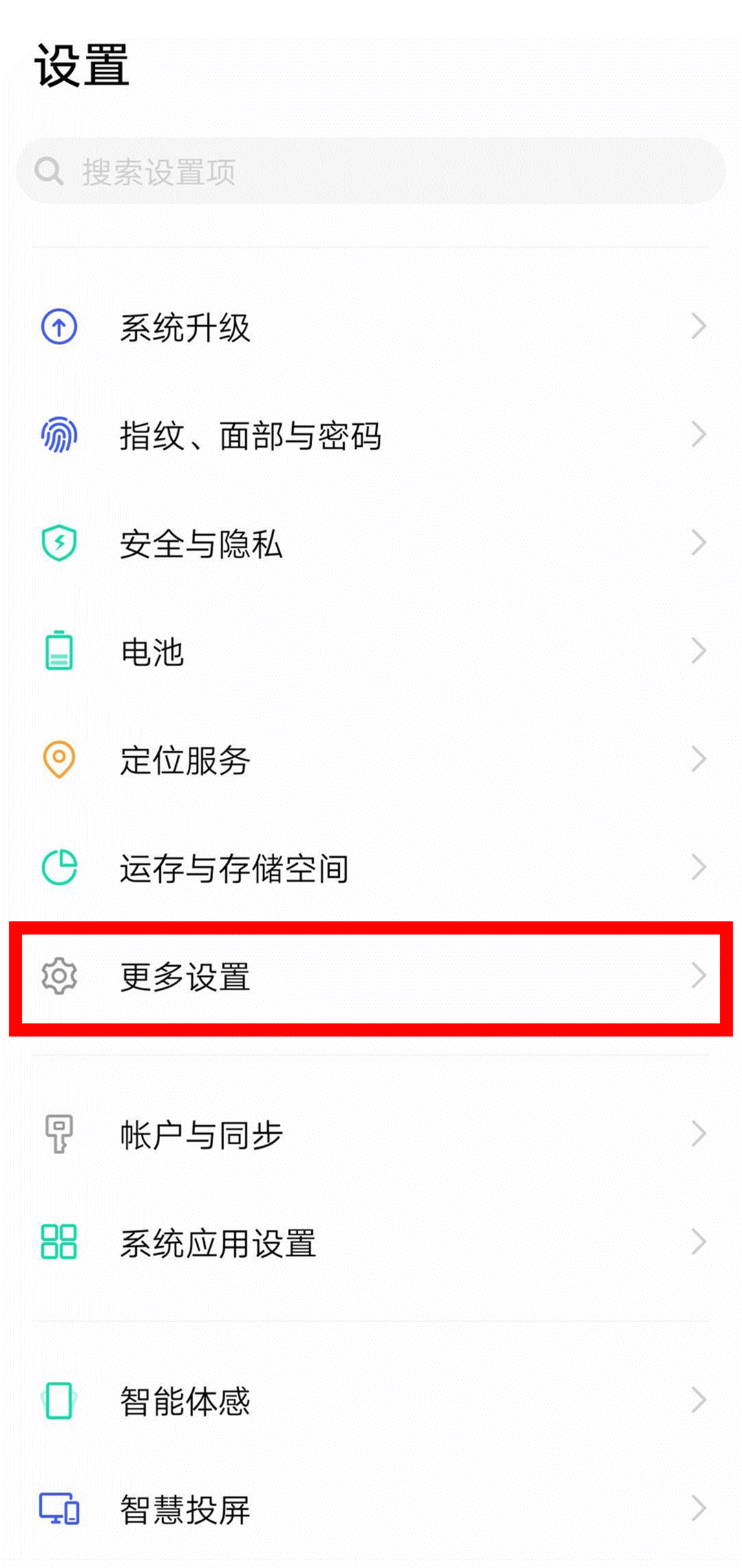Select 智慧投屏

371,1509
